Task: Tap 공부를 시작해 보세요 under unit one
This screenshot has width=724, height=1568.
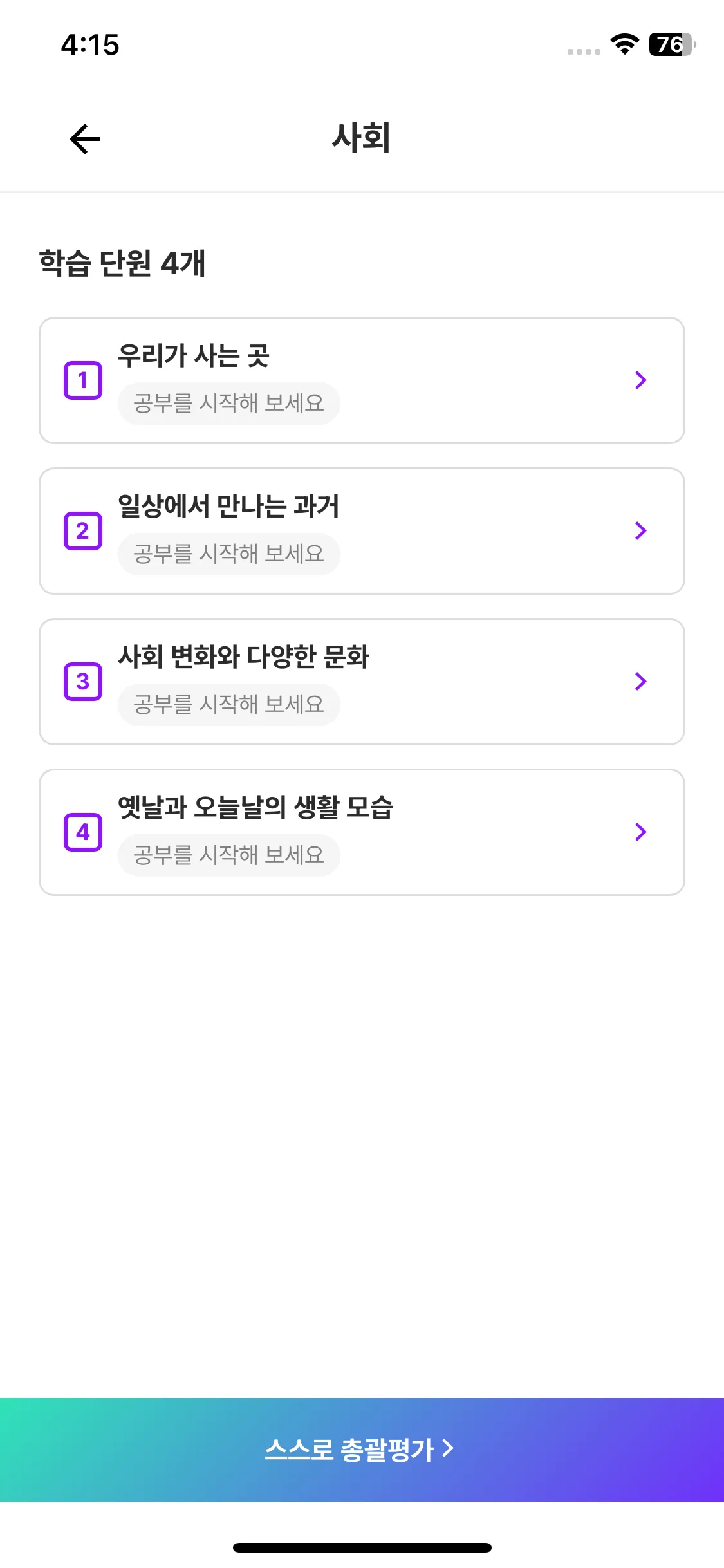Action: coord(229,402)
